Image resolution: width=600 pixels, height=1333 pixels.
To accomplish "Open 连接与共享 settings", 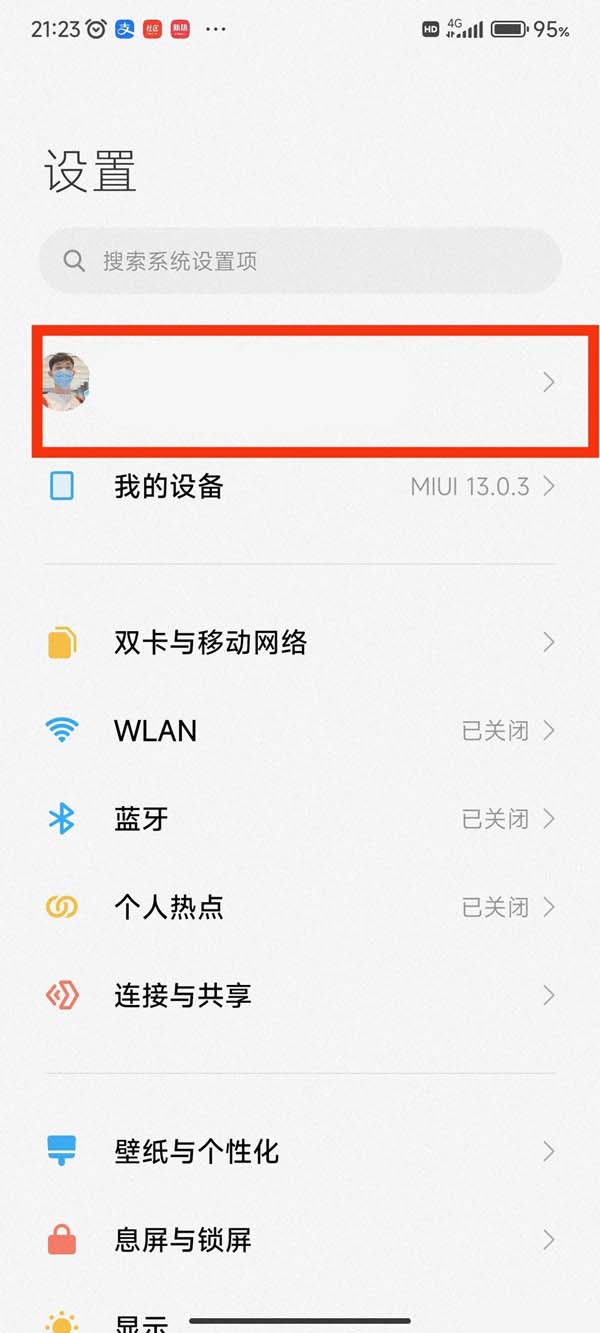I will [x=300, y=995].
